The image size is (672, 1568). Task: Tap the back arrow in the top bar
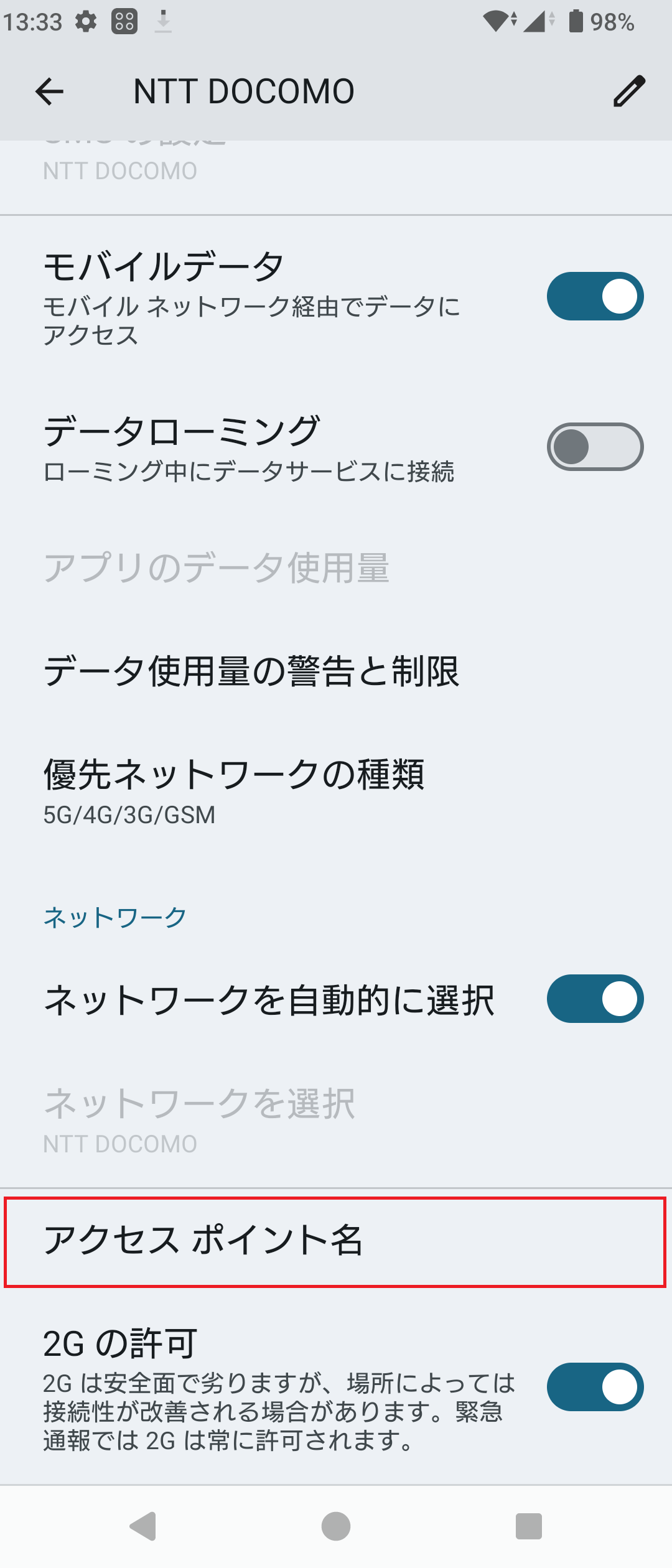(x=49, y=91)
